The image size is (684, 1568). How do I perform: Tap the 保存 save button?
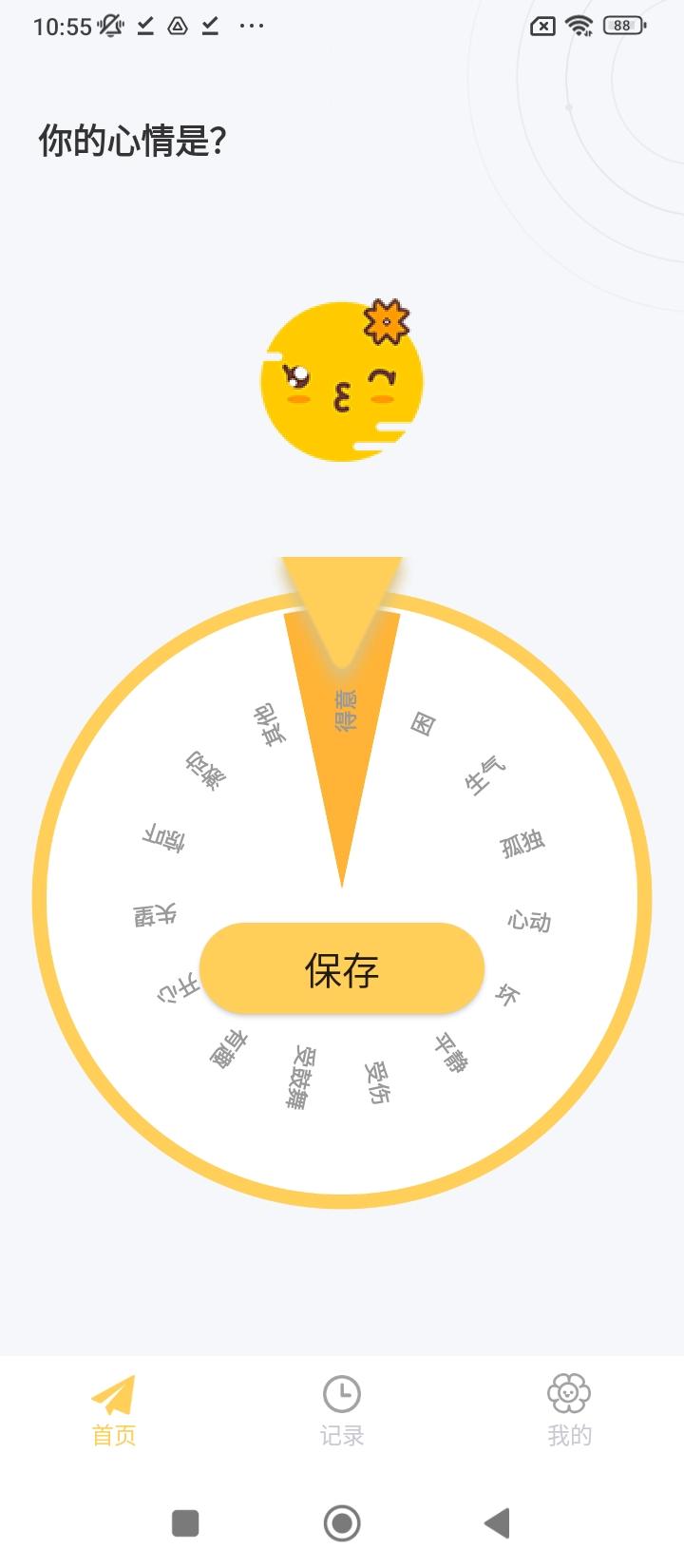pyautogui.click(x=341, y=969)
